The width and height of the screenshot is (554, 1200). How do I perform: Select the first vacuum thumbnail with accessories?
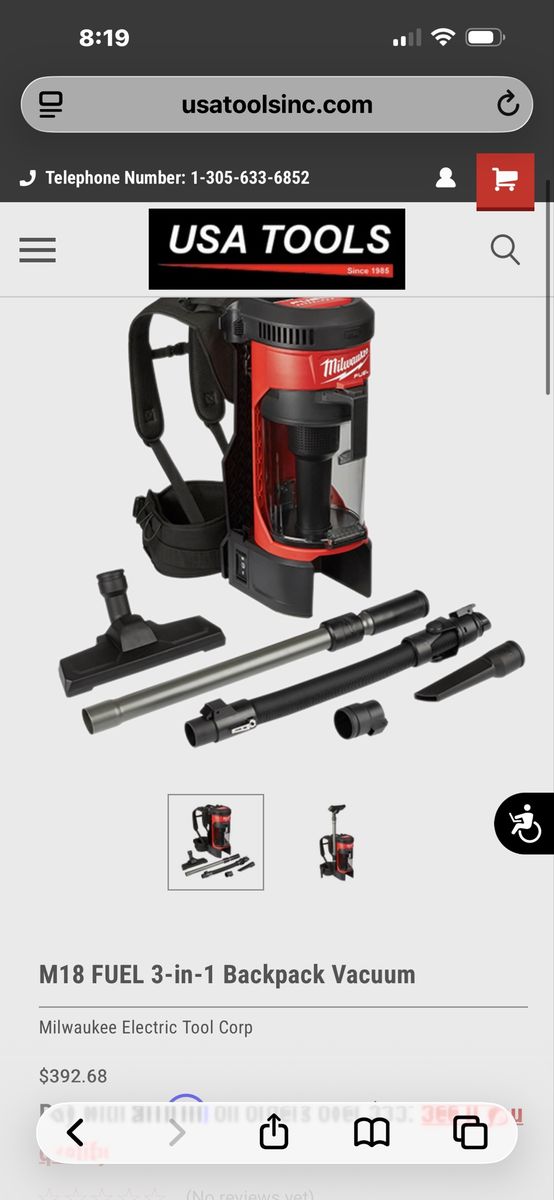pyautogui.click(x=216, y=842)
